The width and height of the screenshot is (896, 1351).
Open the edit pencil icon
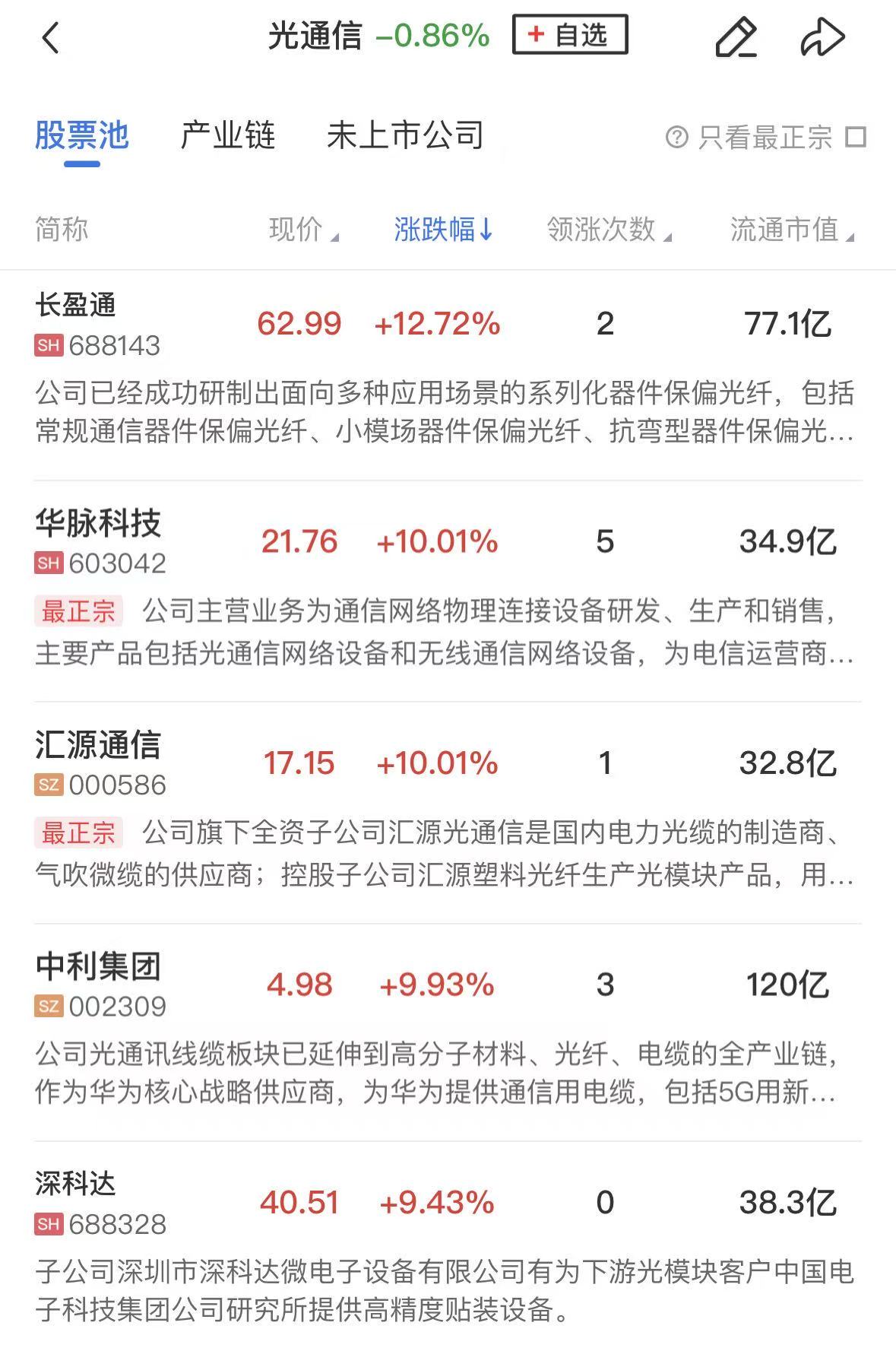[x=736, y=37]
